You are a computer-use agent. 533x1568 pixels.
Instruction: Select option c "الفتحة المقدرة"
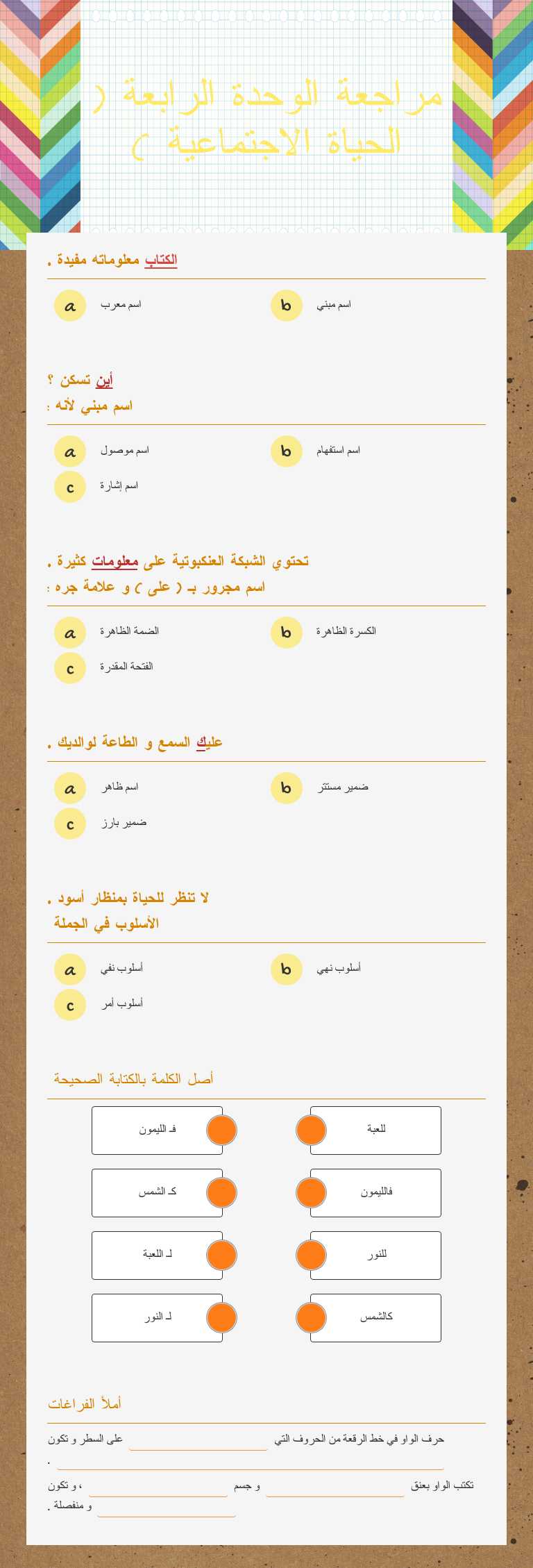pos(69,668)
